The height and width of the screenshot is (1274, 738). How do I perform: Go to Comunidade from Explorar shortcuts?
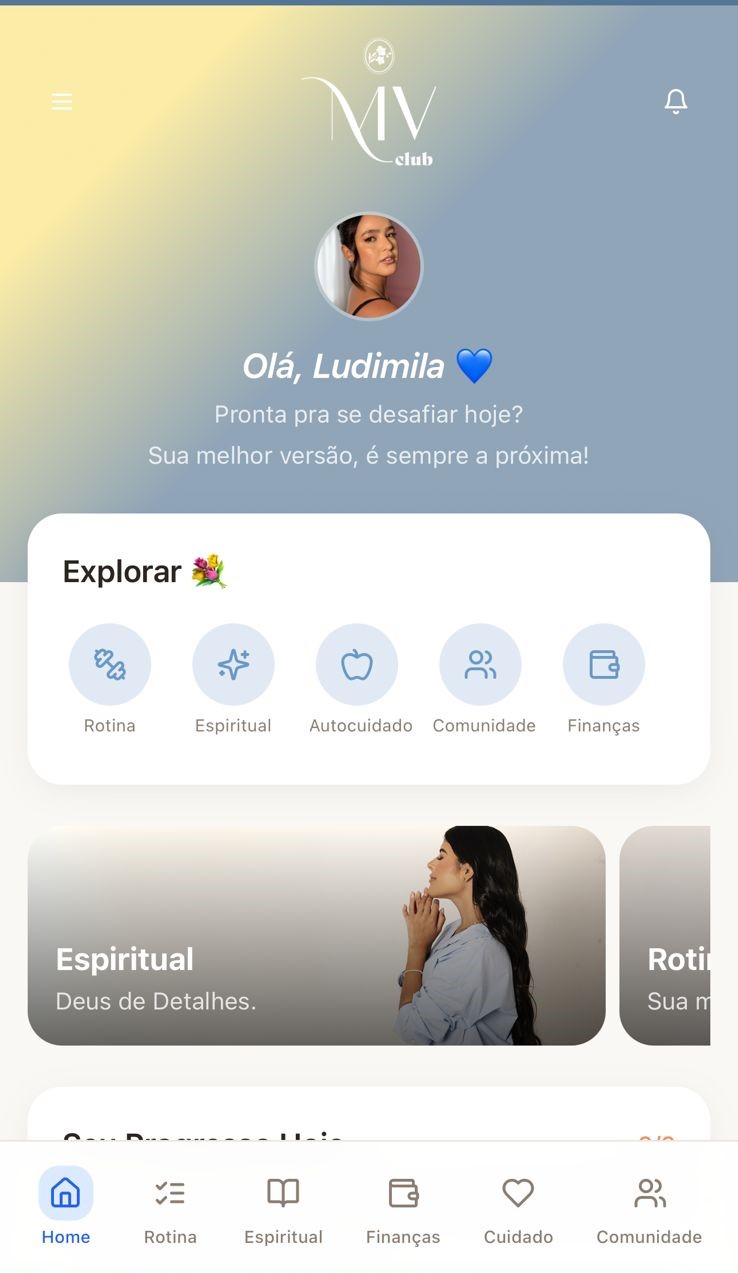click(x=480, y=665)
